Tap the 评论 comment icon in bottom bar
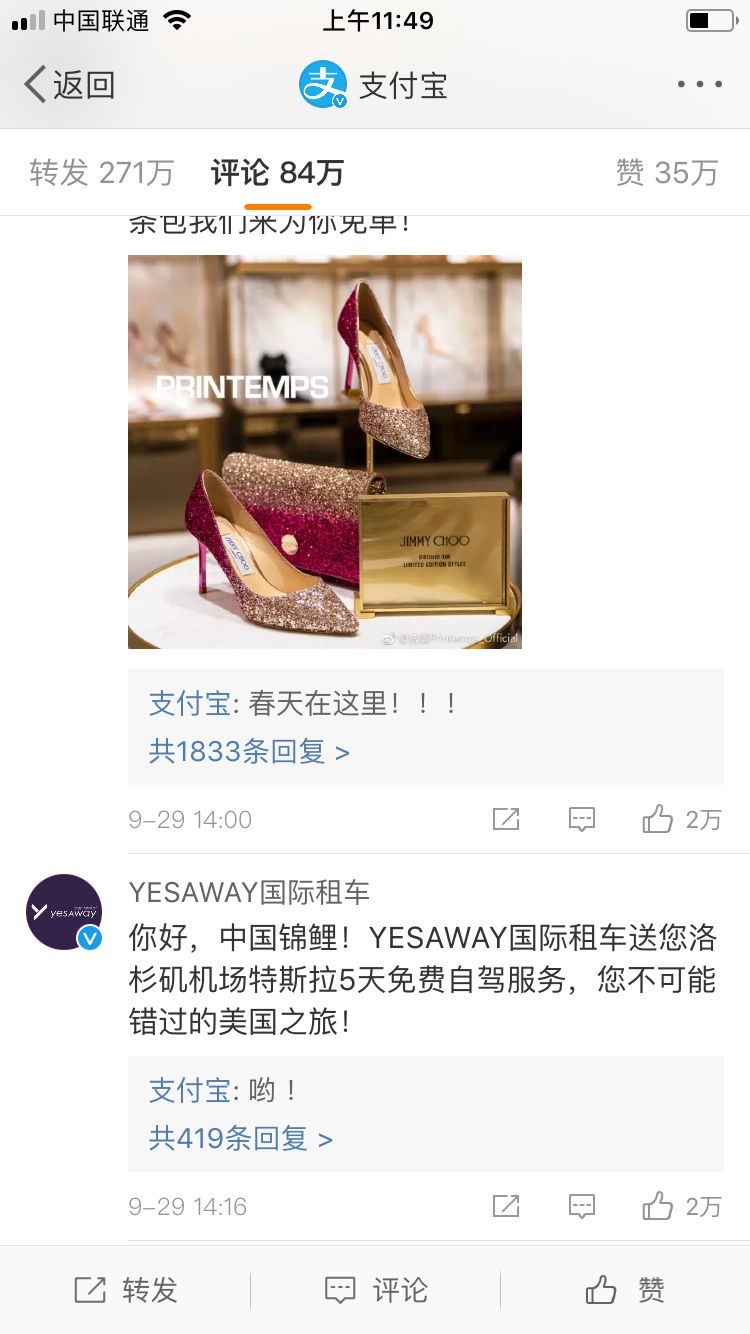This screenshot has width=750, height=1334. pyautogui.click(x=375, y=1290)
